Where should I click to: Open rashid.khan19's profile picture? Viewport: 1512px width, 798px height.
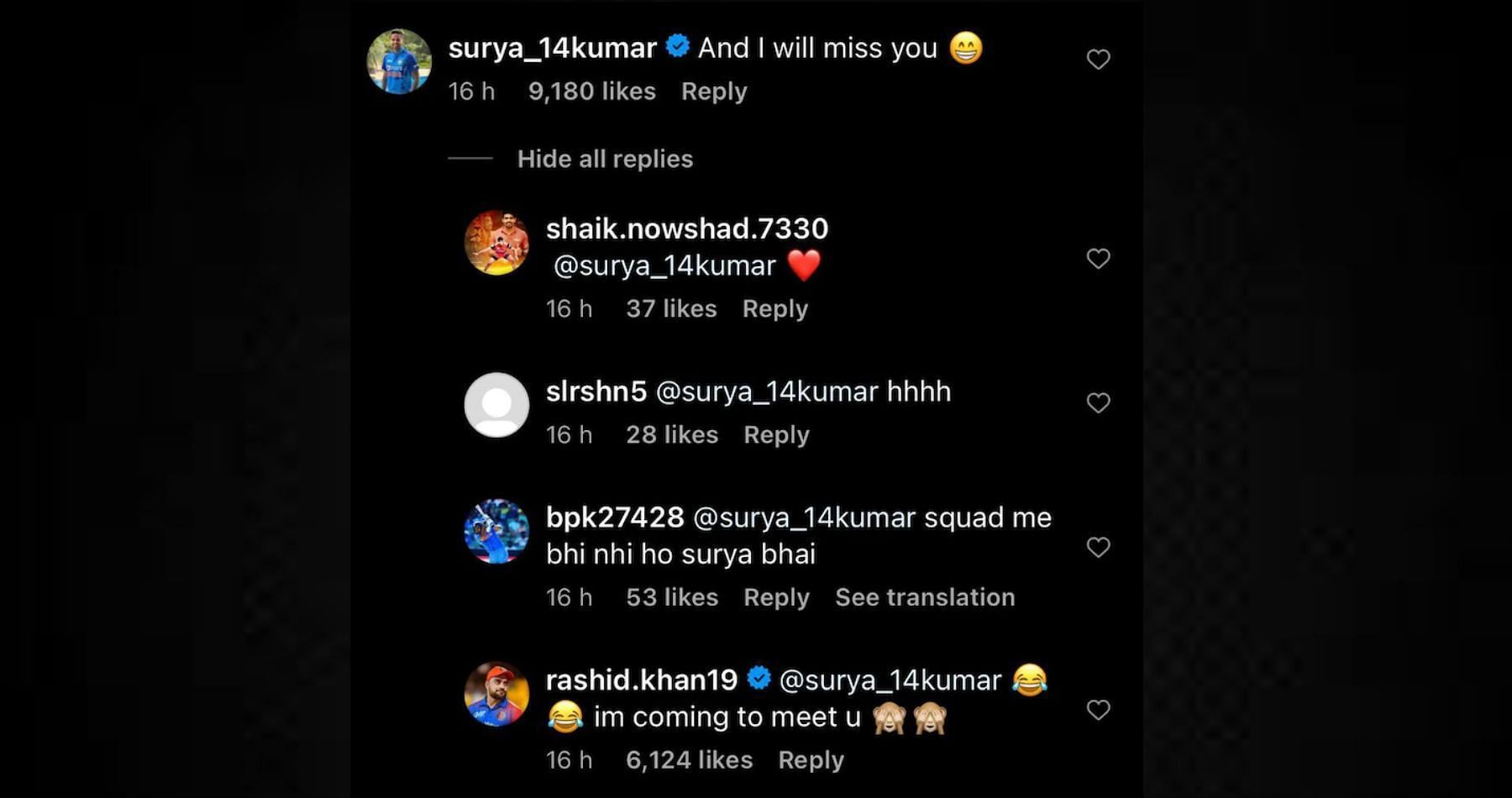pyautogui.click(x=496, y=694)
